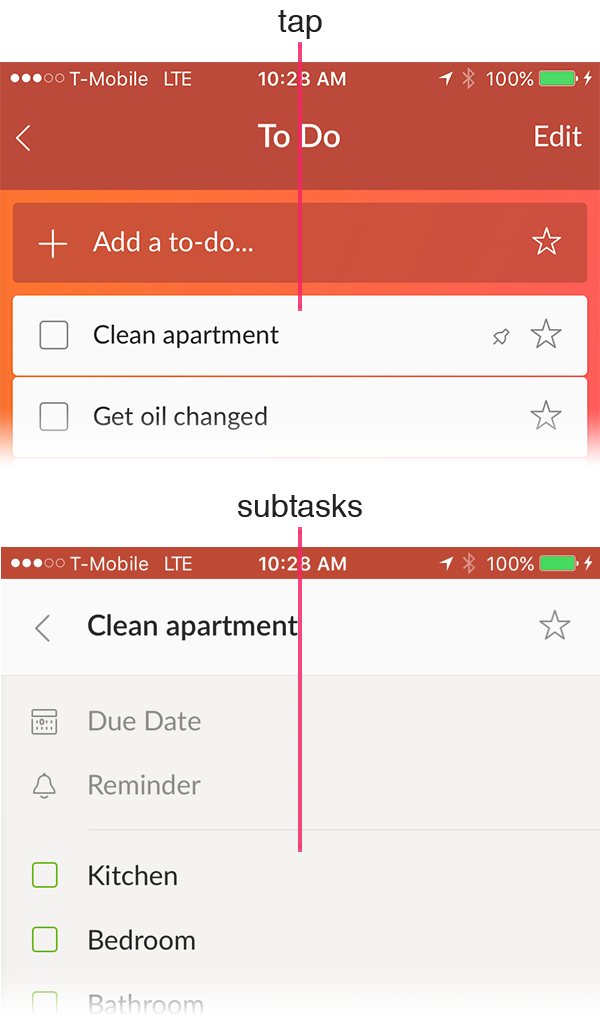Go back from Clean apartment details
This screenshot has height=1017, width=600.
(43, 628)
